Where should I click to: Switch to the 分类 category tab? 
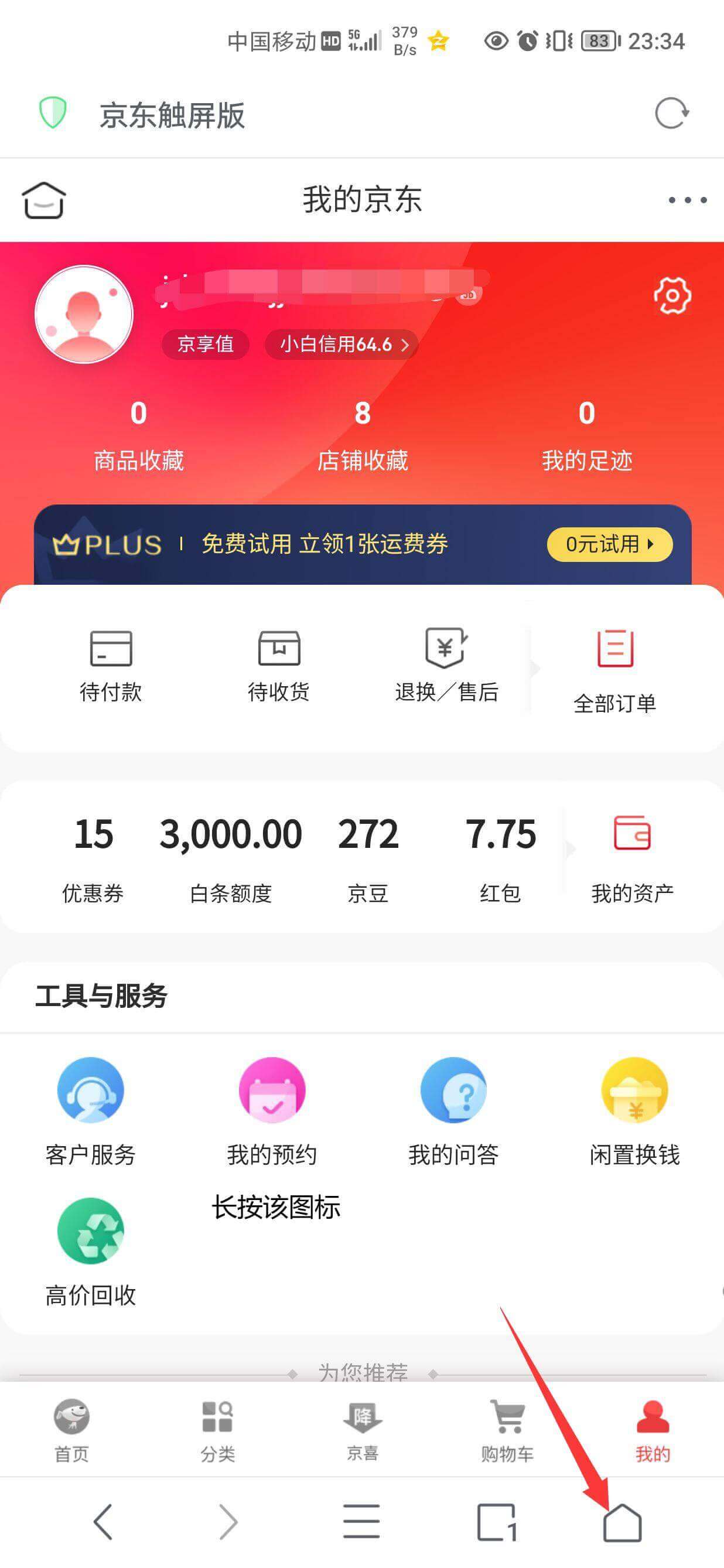(217, 1431)
